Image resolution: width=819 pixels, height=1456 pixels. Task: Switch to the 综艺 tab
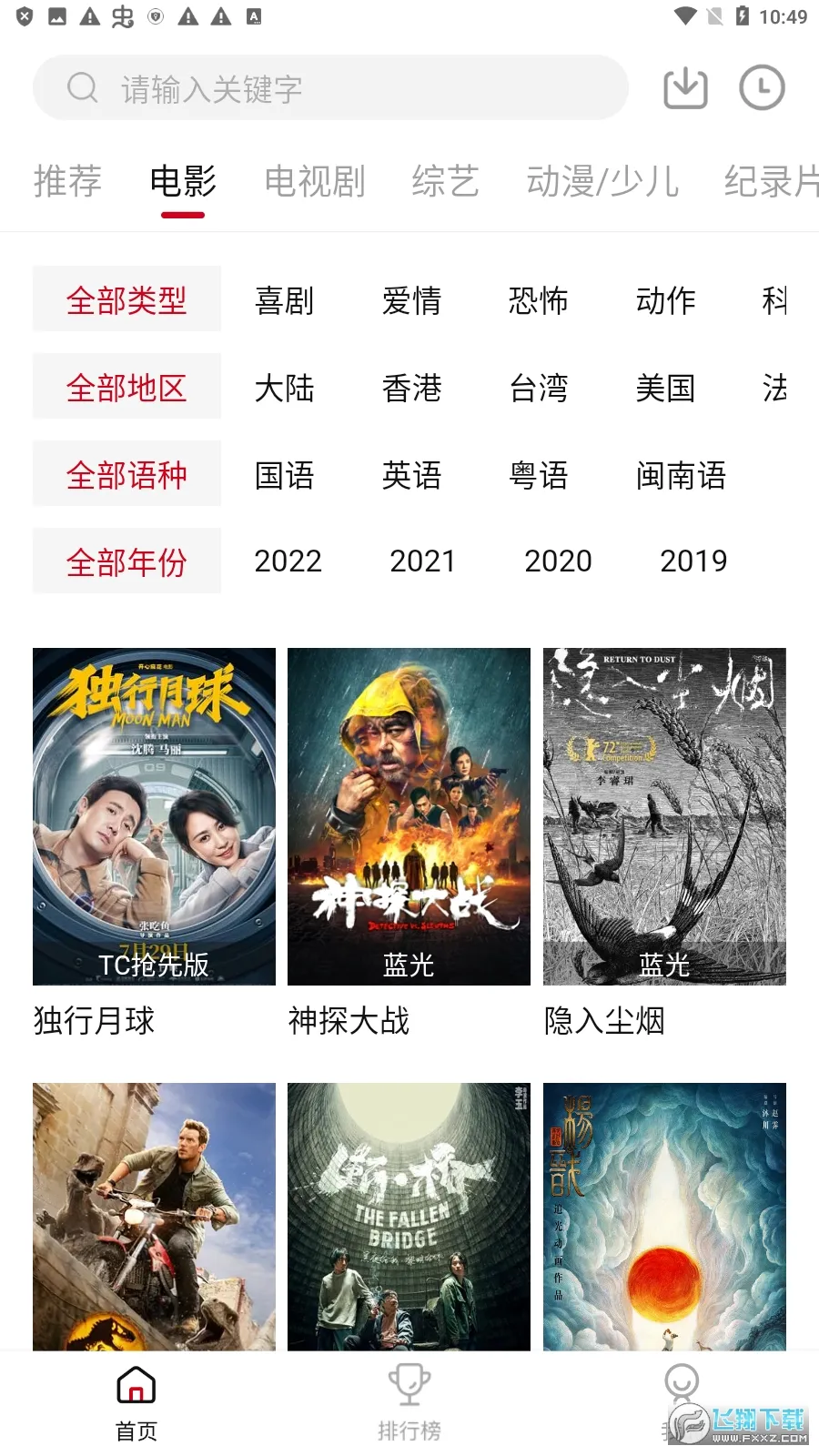445,181
